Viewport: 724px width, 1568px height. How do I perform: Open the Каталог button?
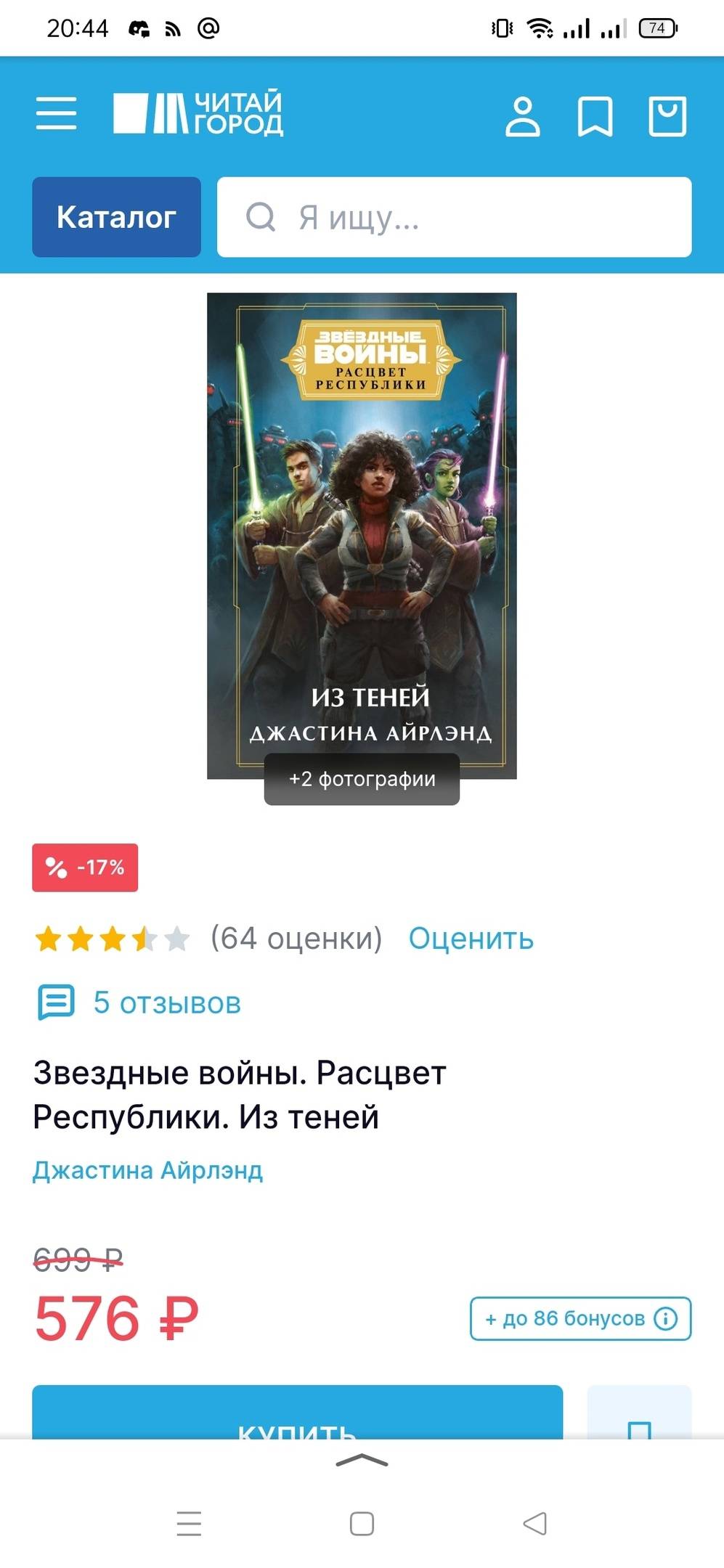[116, 217]
